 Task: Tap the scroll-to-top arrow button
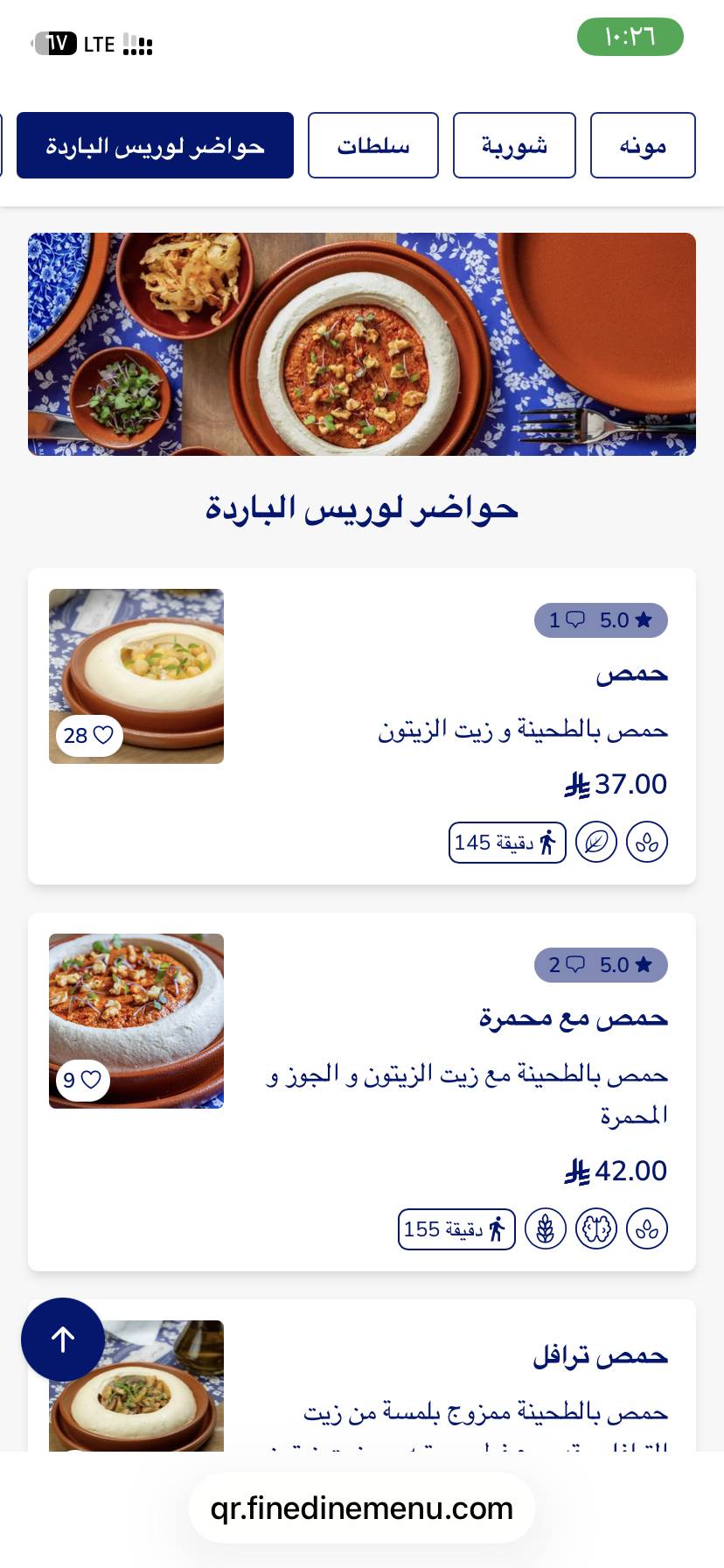63,1340
